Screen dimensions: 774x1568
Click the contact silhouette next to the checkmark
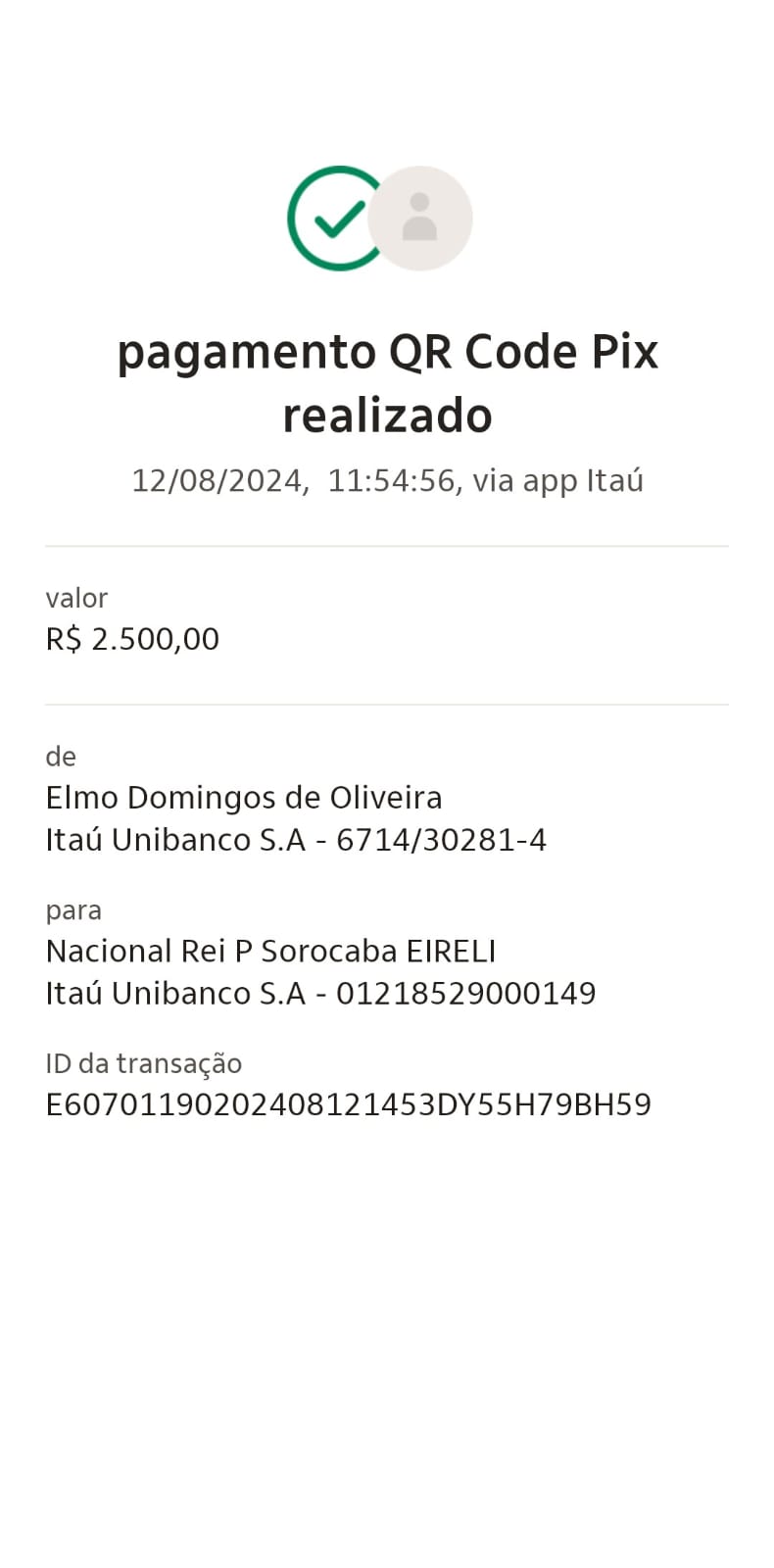coord(421,218)
